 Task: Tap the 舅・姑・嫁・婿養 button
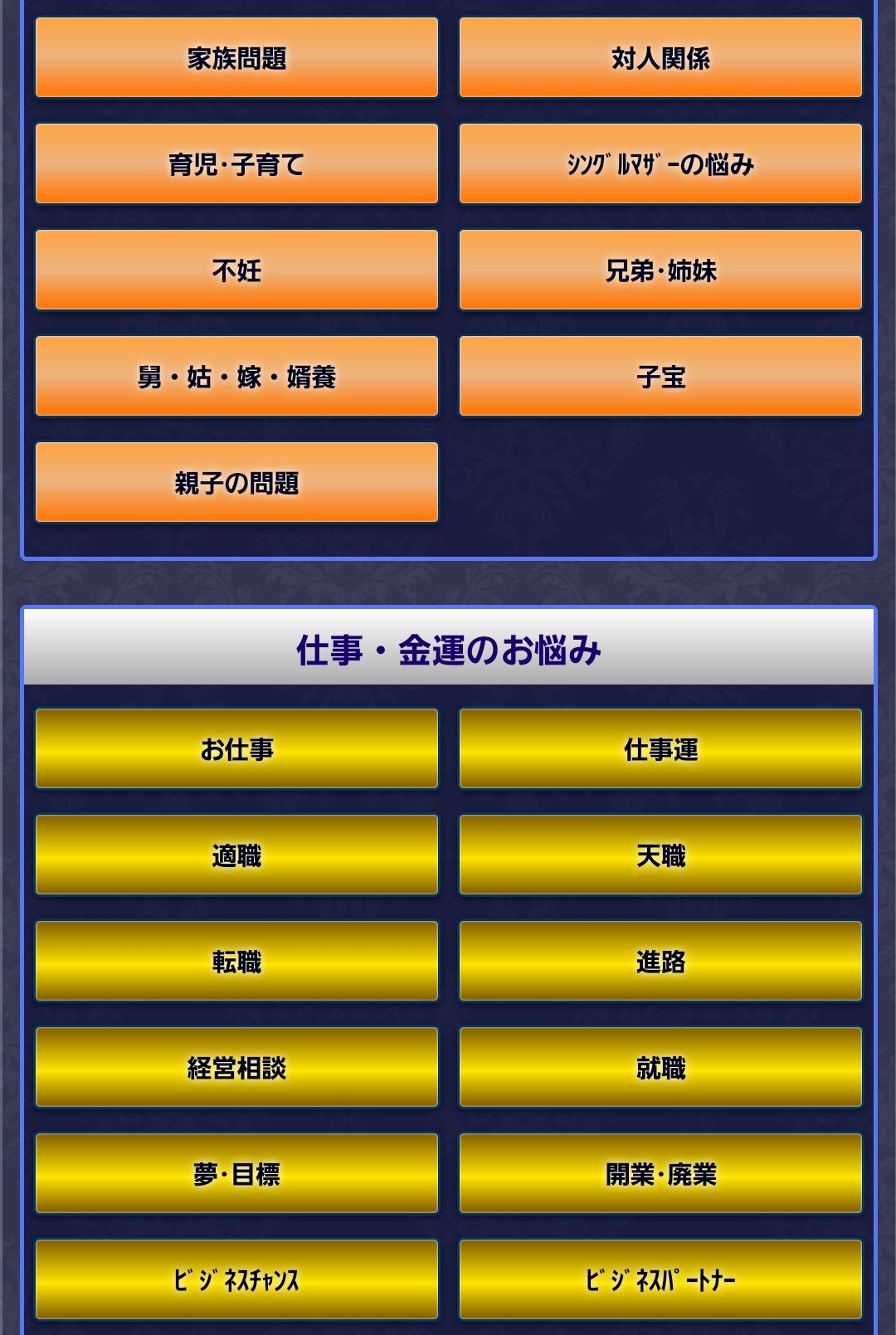236,377
